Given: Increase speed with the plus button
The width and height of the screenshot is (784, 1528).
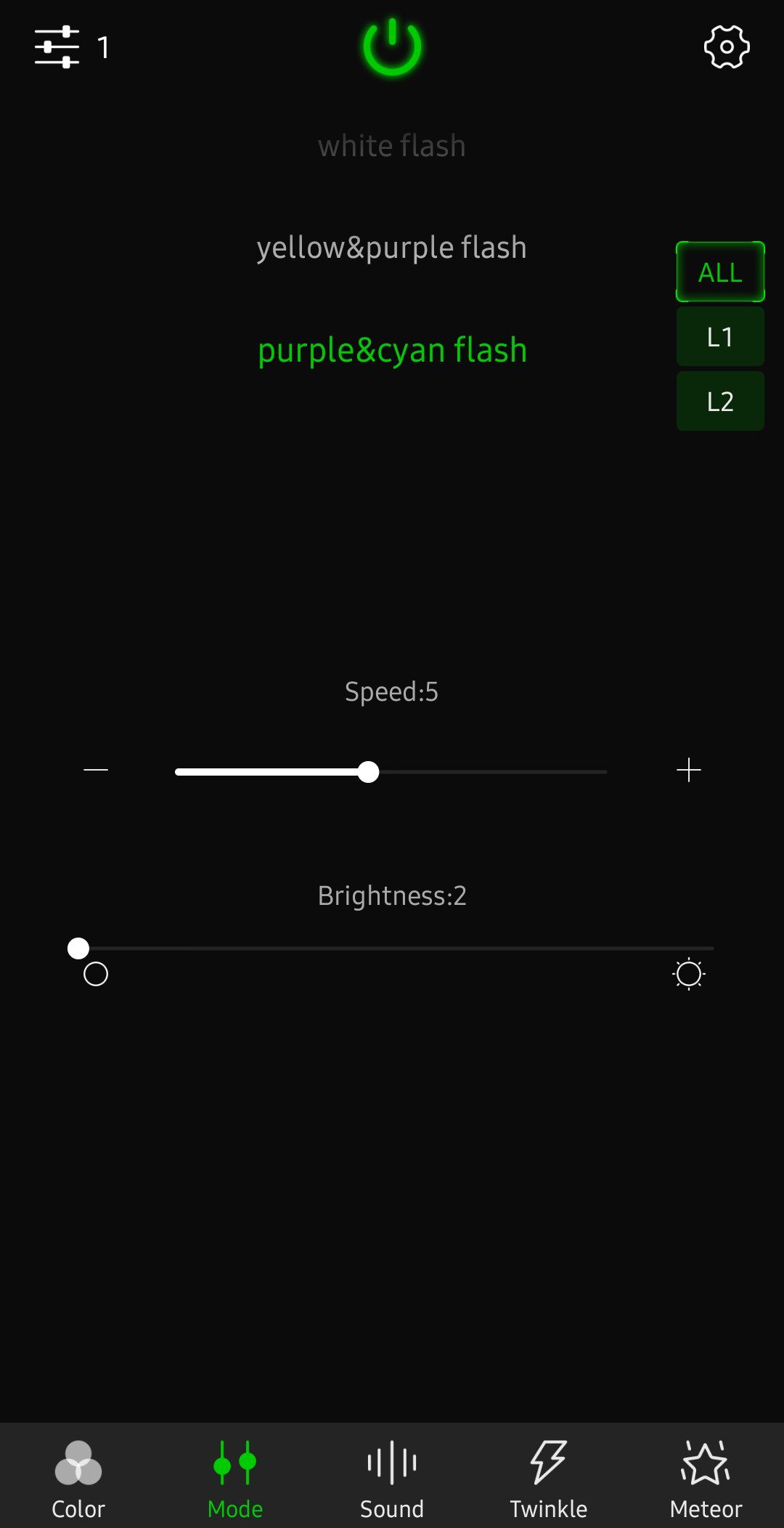Looking at the screenshot, I should pos(688,770).
